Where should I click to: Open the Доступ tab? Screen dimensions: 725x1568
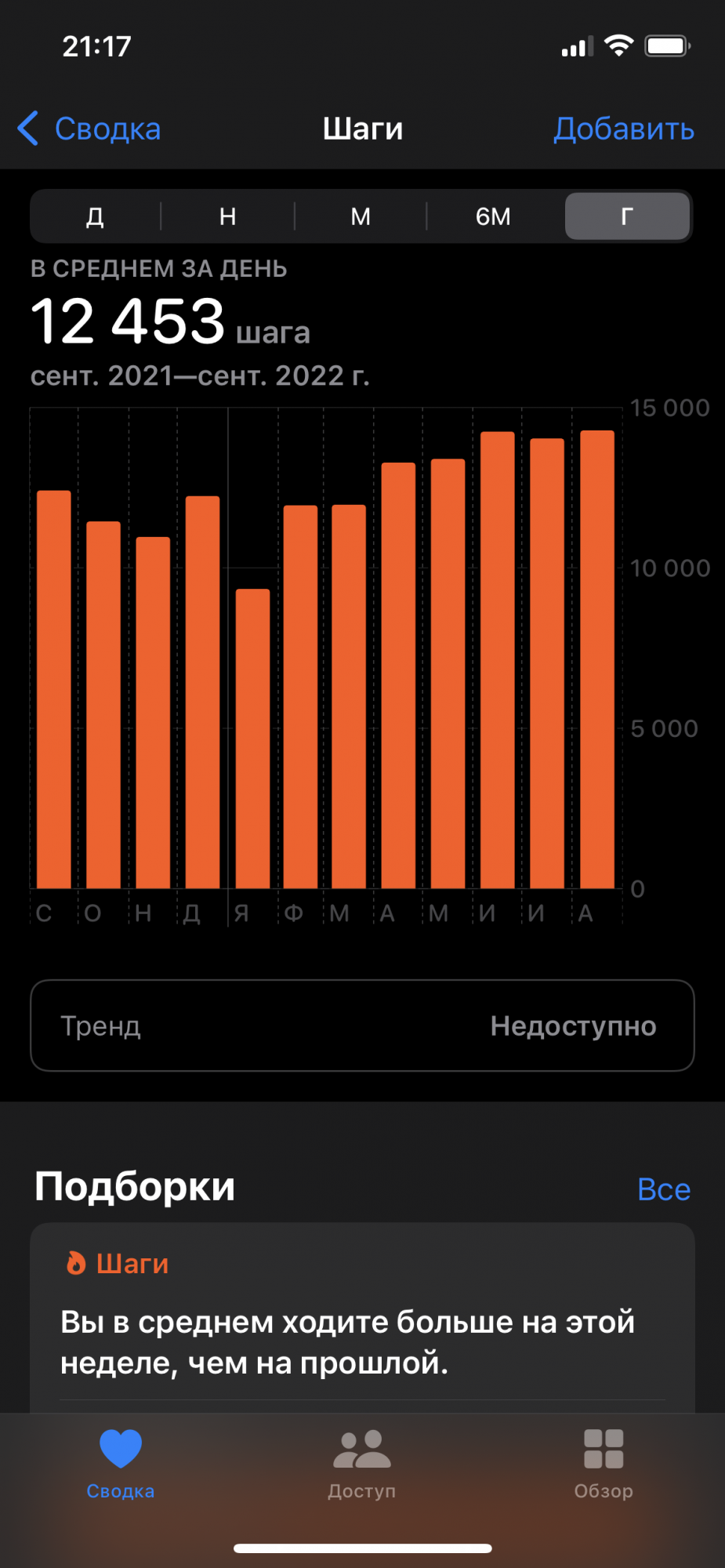[x=362, y=1462]
